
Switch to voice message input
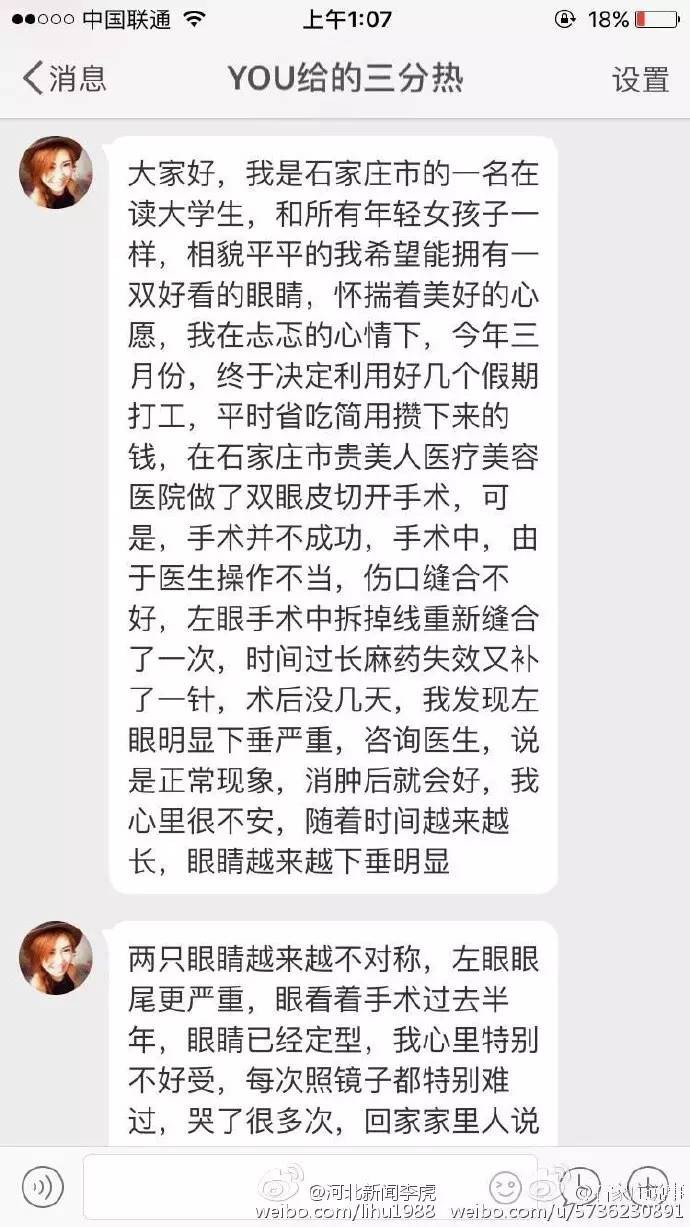coord(43,1186)
